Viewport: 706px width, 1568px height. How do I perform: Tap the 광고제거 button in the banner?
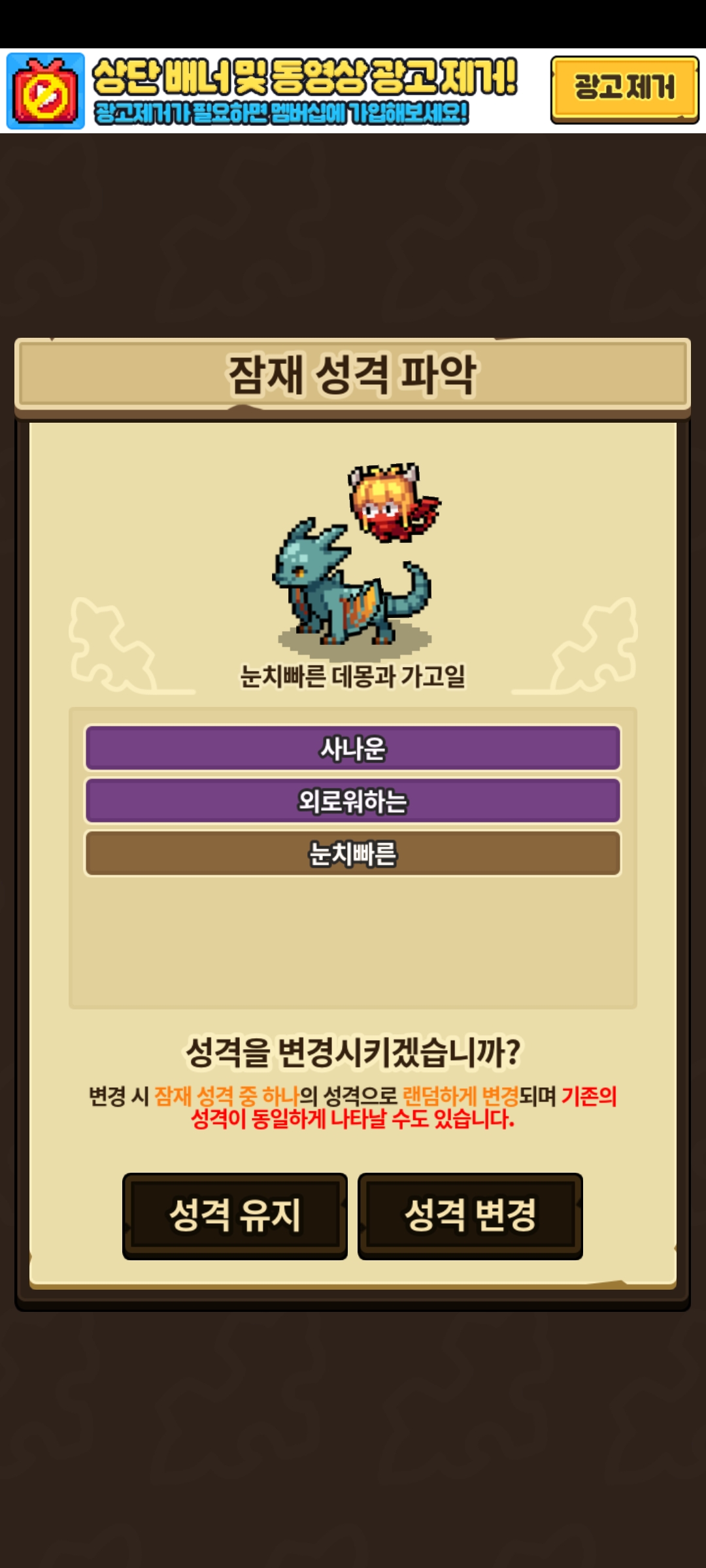[x=624, y=89]
